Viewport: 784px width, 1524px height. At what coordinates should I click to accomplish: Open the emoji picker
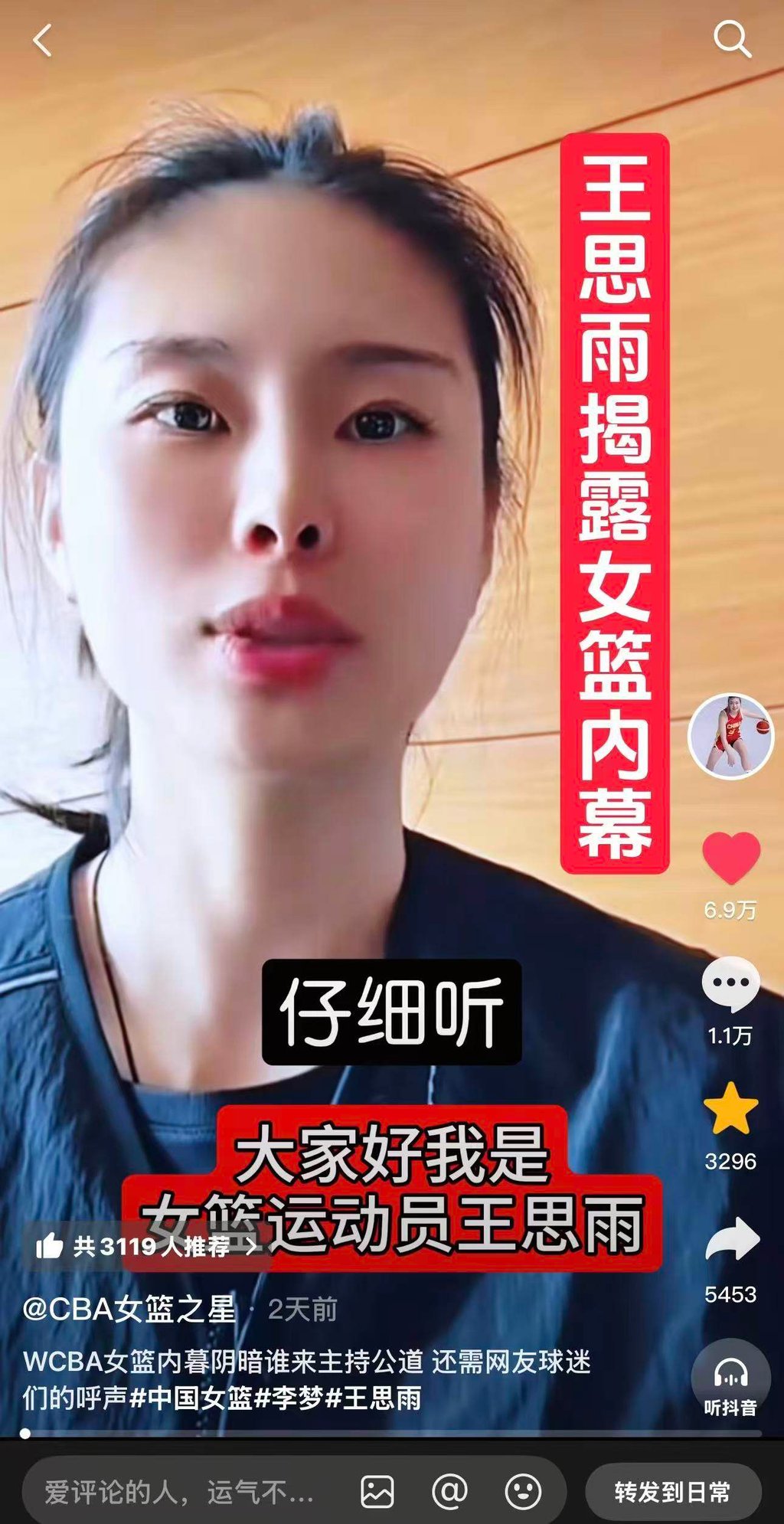coord(523,1492)
